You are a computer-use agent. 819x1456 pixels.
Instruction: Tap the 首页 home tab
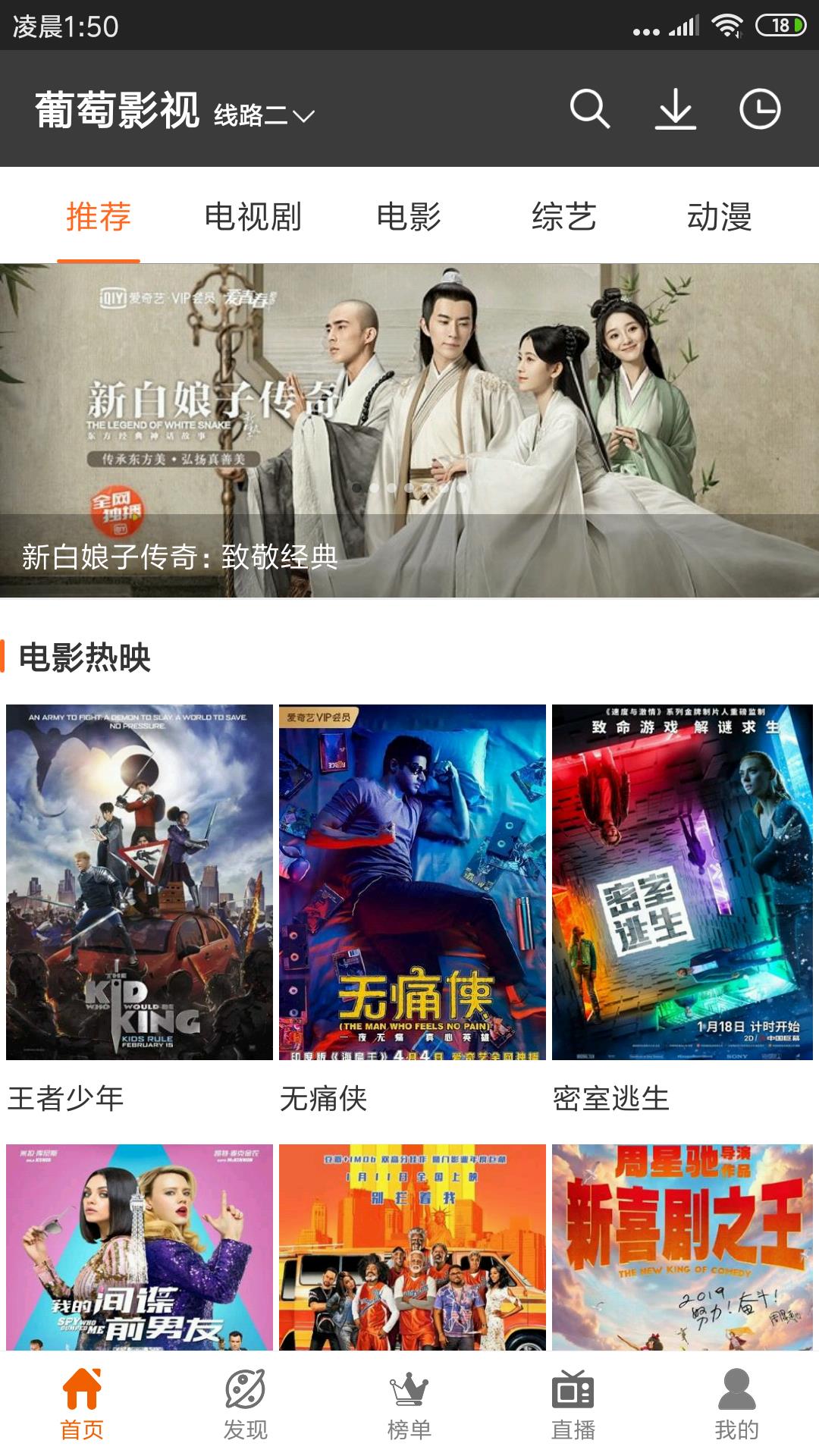point(82,1404)
